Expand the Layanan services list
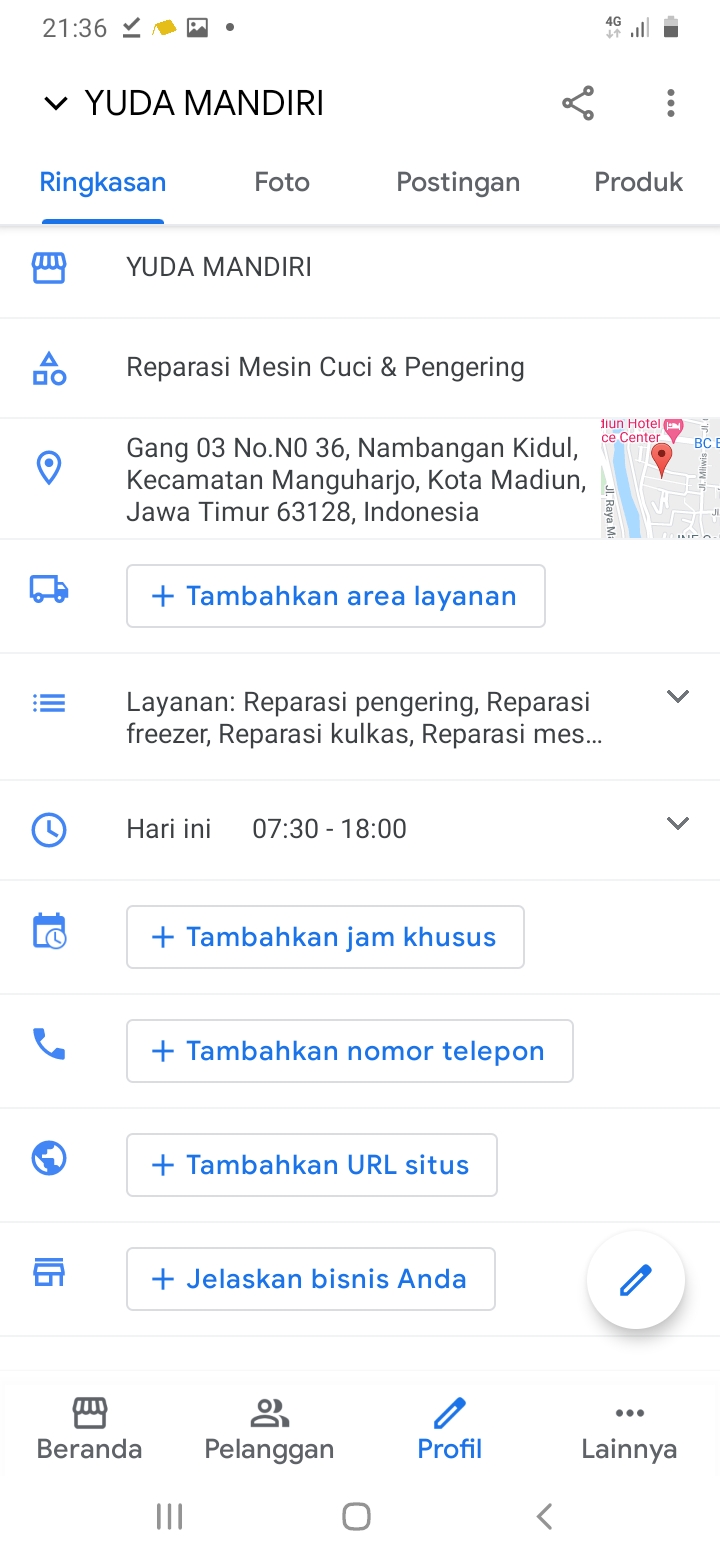Screen dimensions: 720x1560 click(678, 696)
